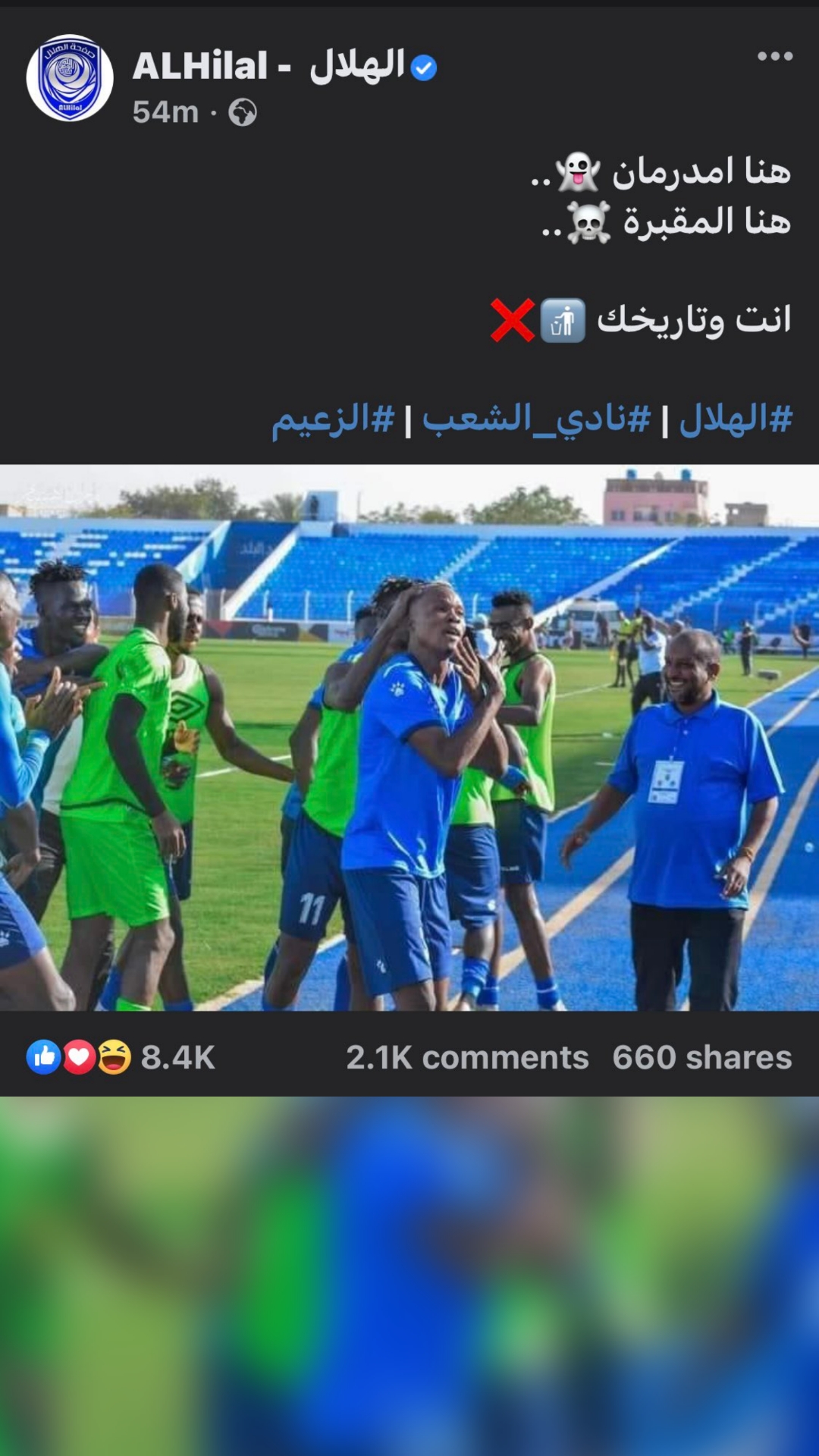This screenshot has width=819, height=1456.
Task: Open the ALHilal - الهلال page name
Action: click(269, 66)
